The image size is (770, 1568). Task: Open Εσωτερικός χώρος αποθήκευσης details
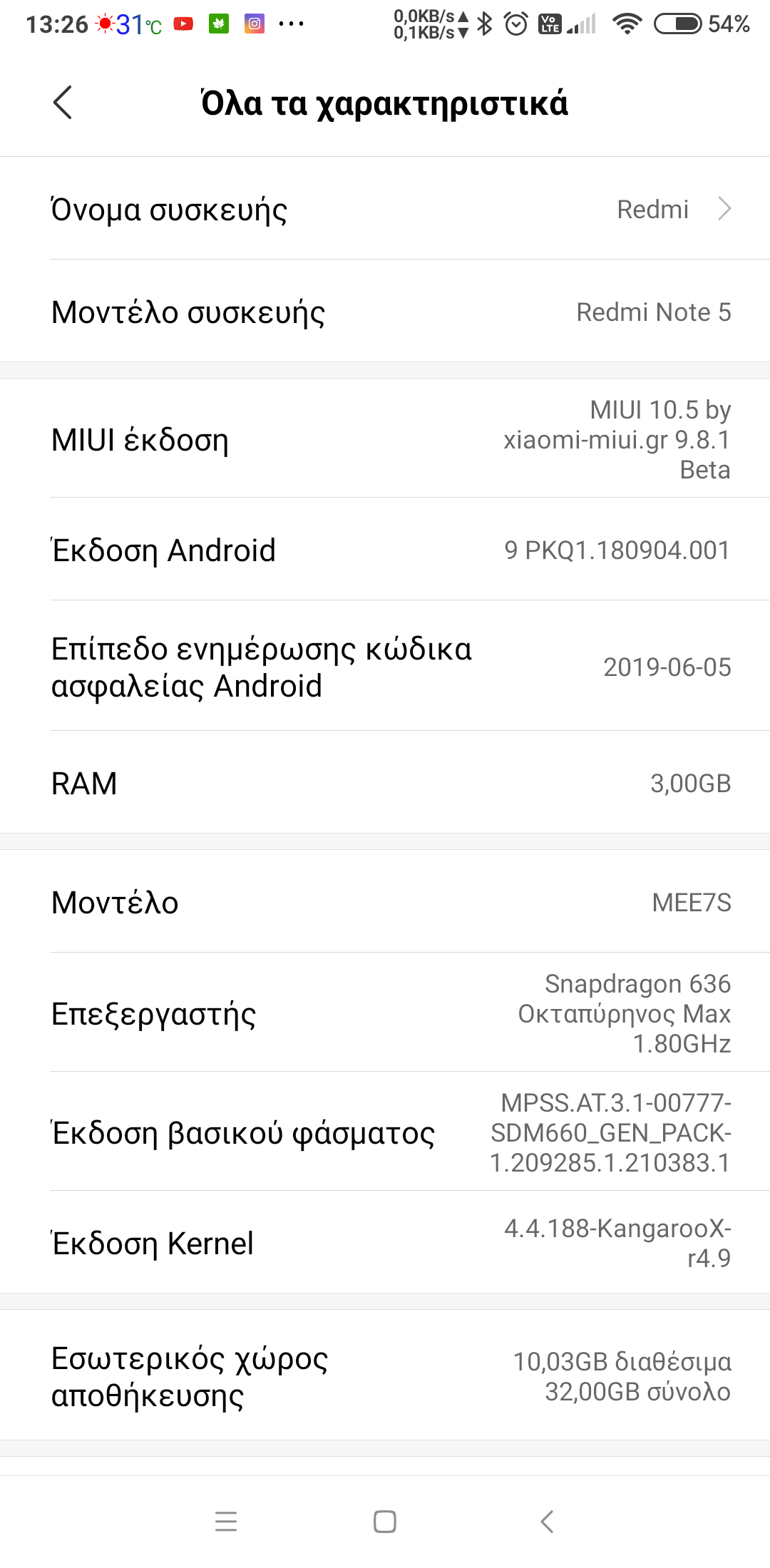click(x=385, y=1376)
